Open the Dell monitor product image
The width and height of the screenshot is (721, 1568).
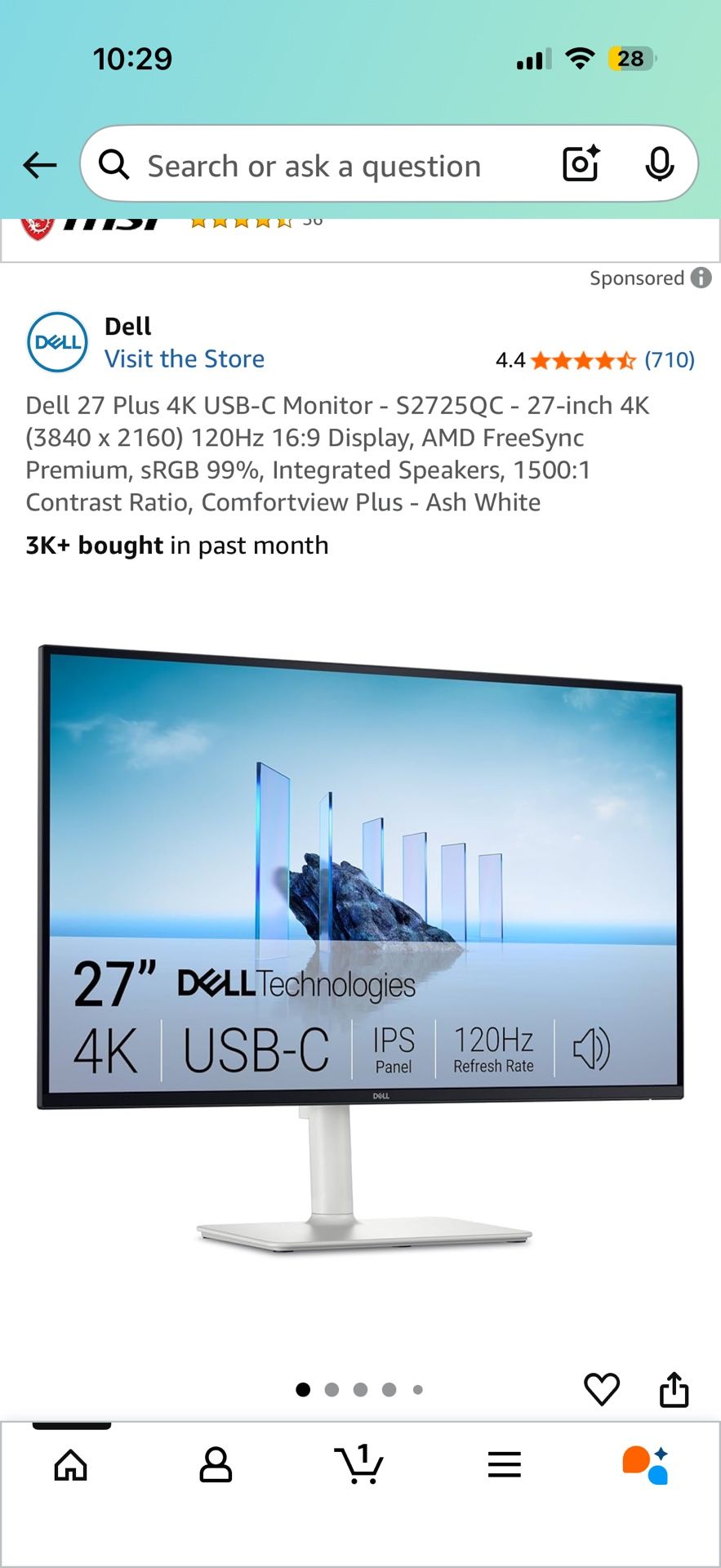click(x=360, y=949)
